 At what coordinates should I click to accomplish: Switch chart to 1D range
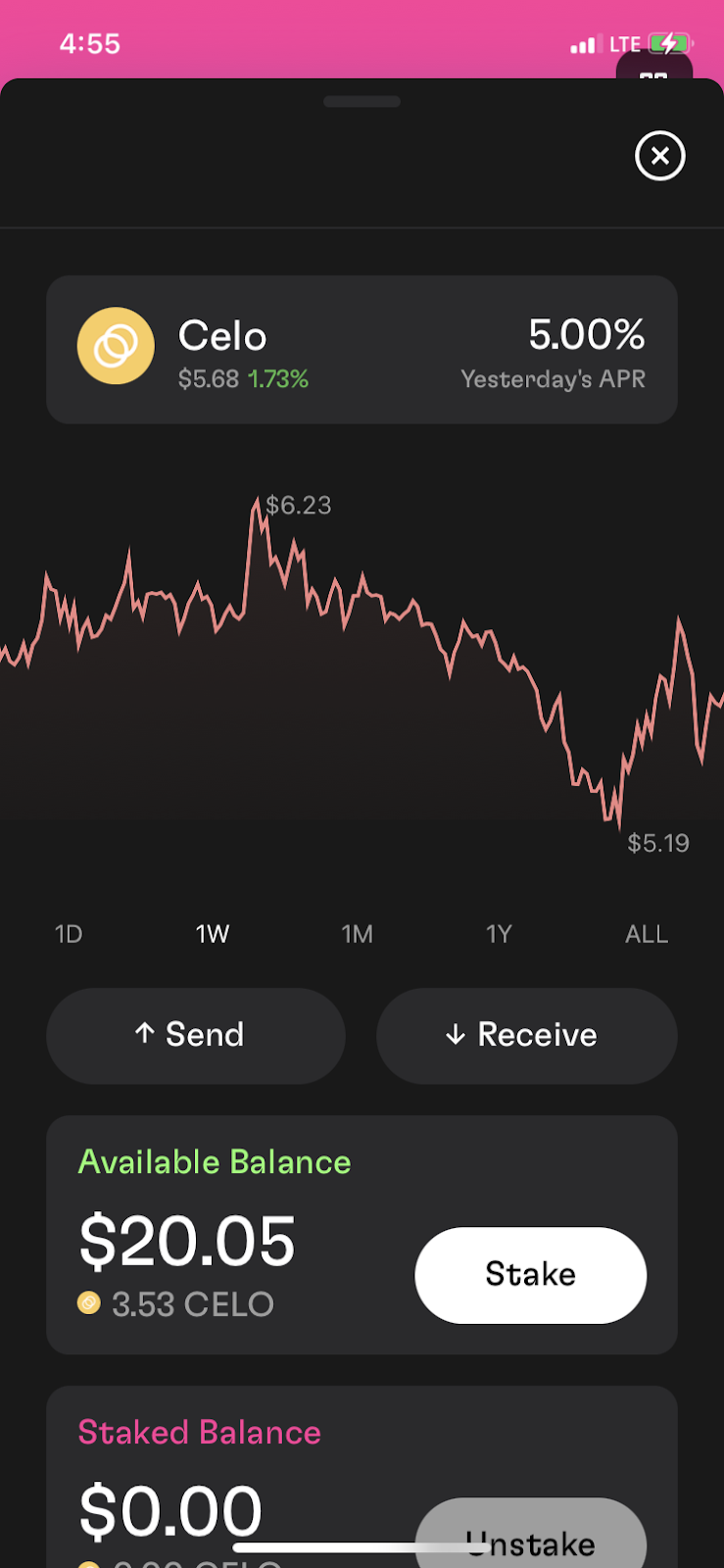point(69,934)
